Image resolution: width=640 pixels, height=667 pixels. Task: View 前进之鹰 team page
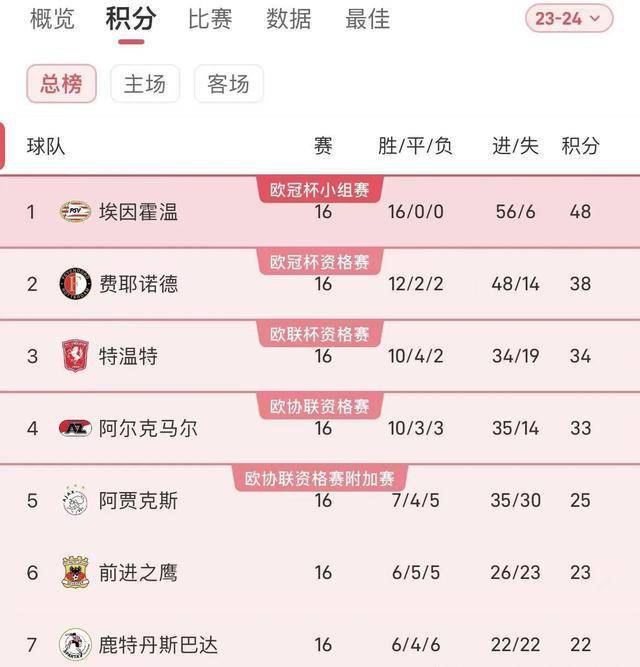[138, 572]
